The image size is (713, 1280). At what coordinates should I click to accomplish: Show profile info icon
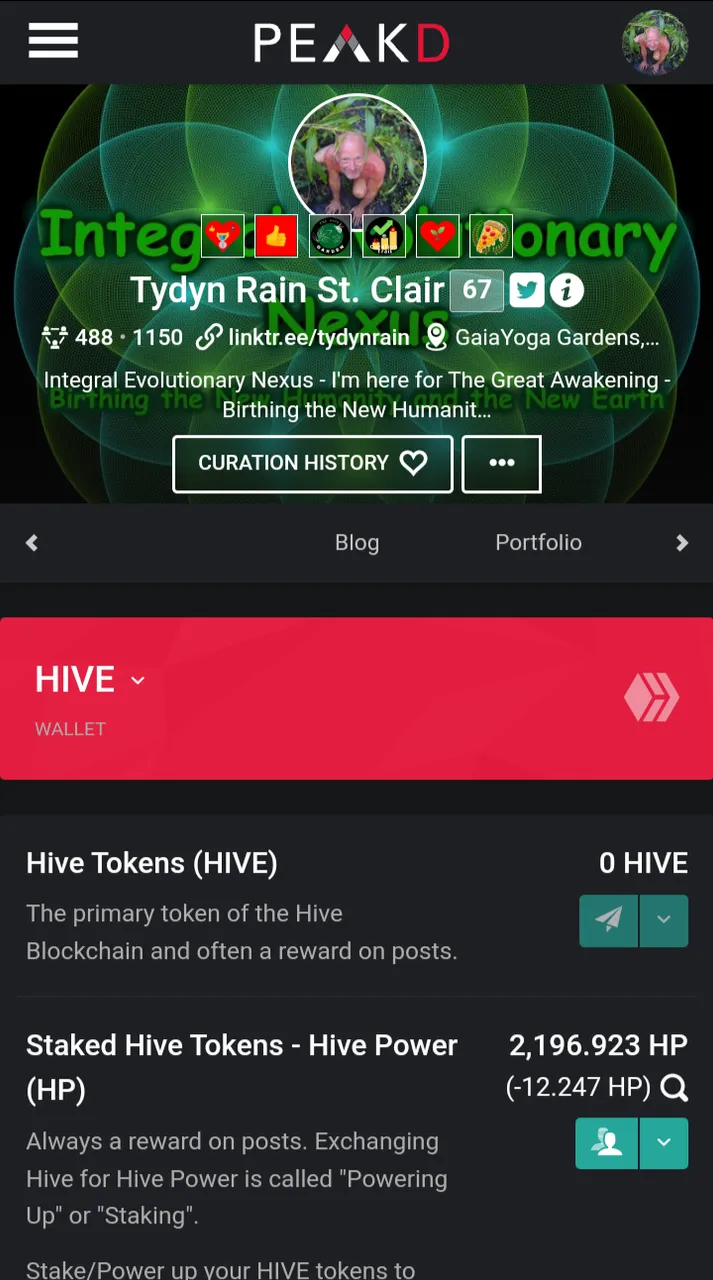coord(567,291)
